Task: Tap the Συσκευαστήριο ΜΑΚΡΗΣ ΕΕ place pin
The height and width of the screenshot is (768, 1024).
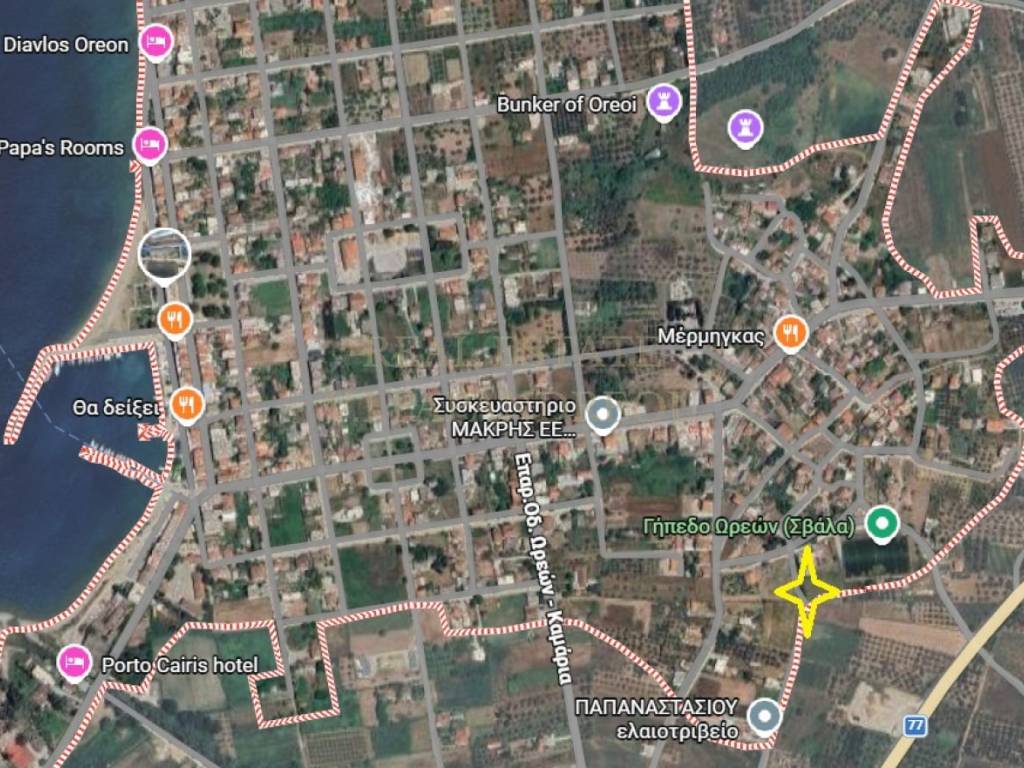Action: (x=602, y=413)
